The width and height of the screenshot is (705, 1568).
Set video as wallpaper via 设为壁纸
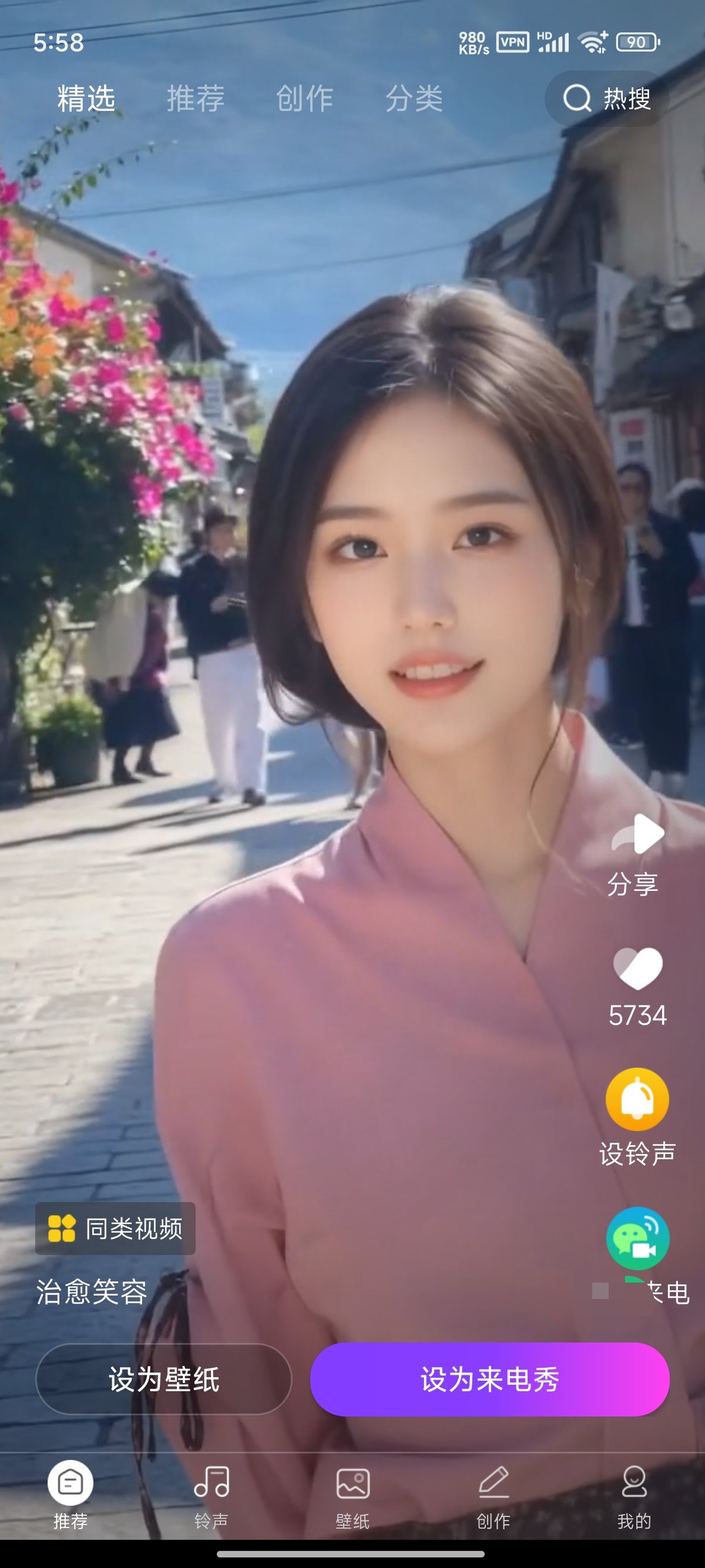point(164,1379)
